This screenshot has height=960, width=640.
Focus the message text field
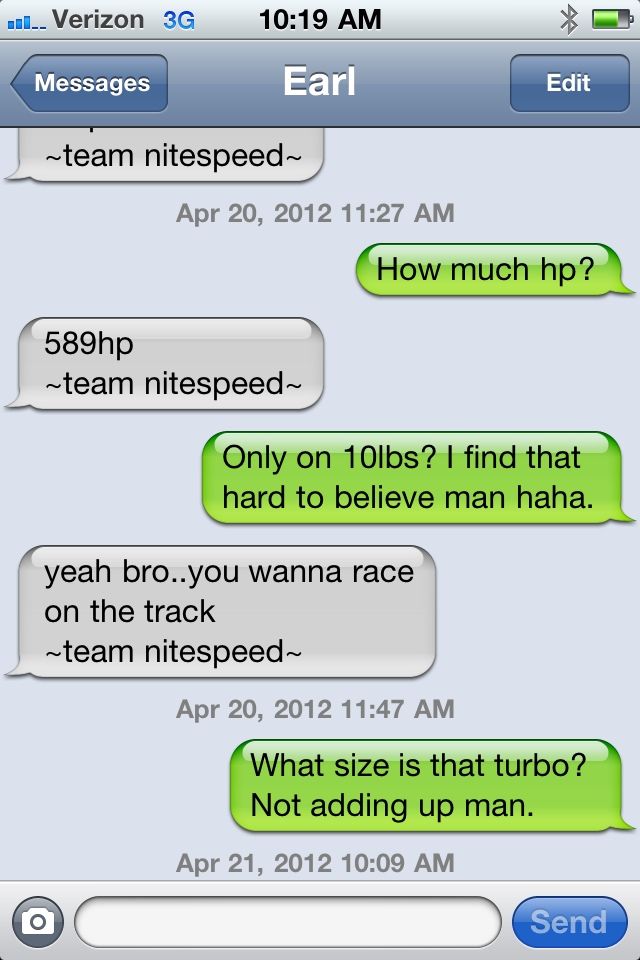pos(287,921)
